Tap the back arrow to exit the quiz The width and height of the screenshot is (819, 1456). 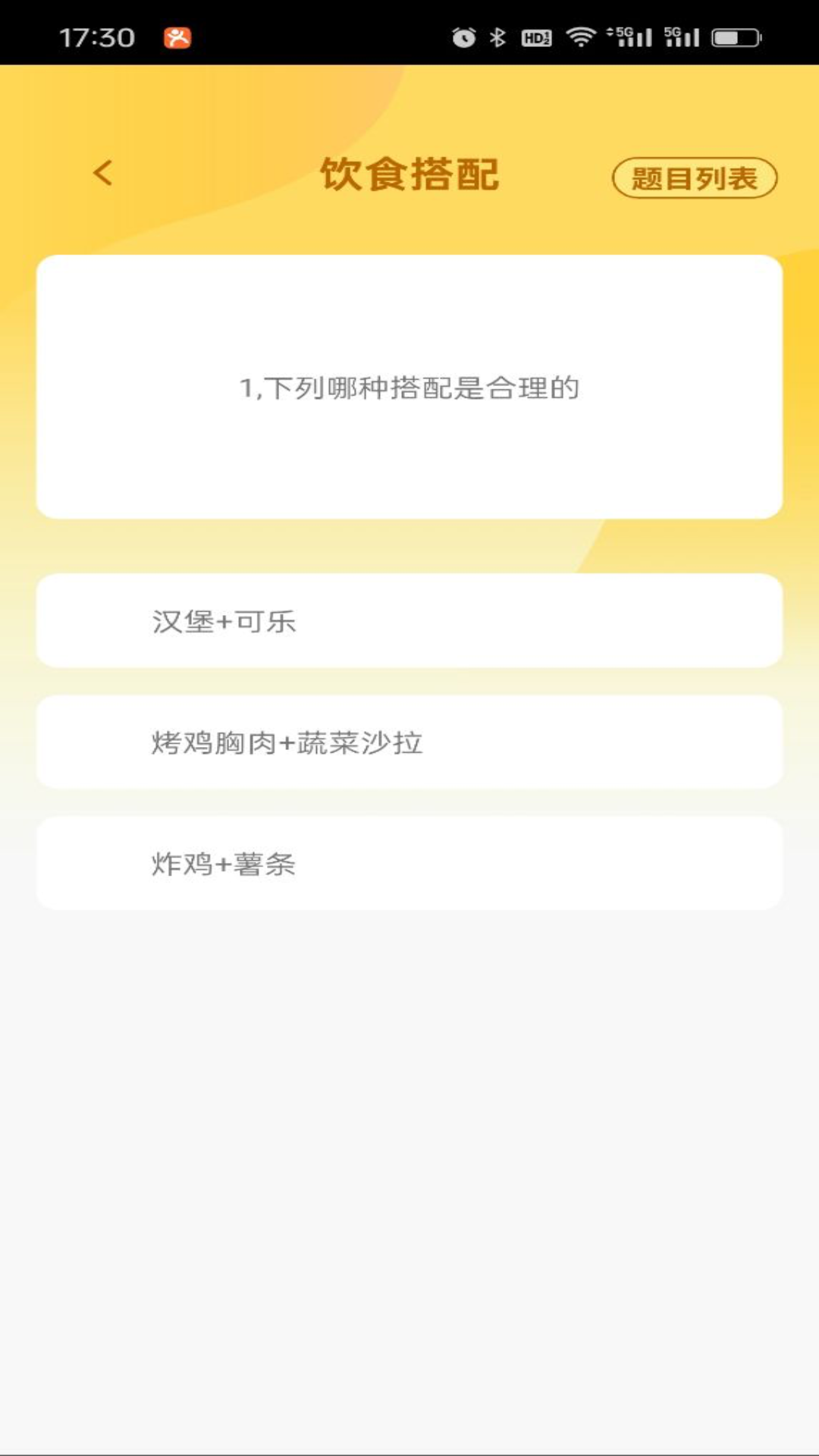(x=102, y=173)
